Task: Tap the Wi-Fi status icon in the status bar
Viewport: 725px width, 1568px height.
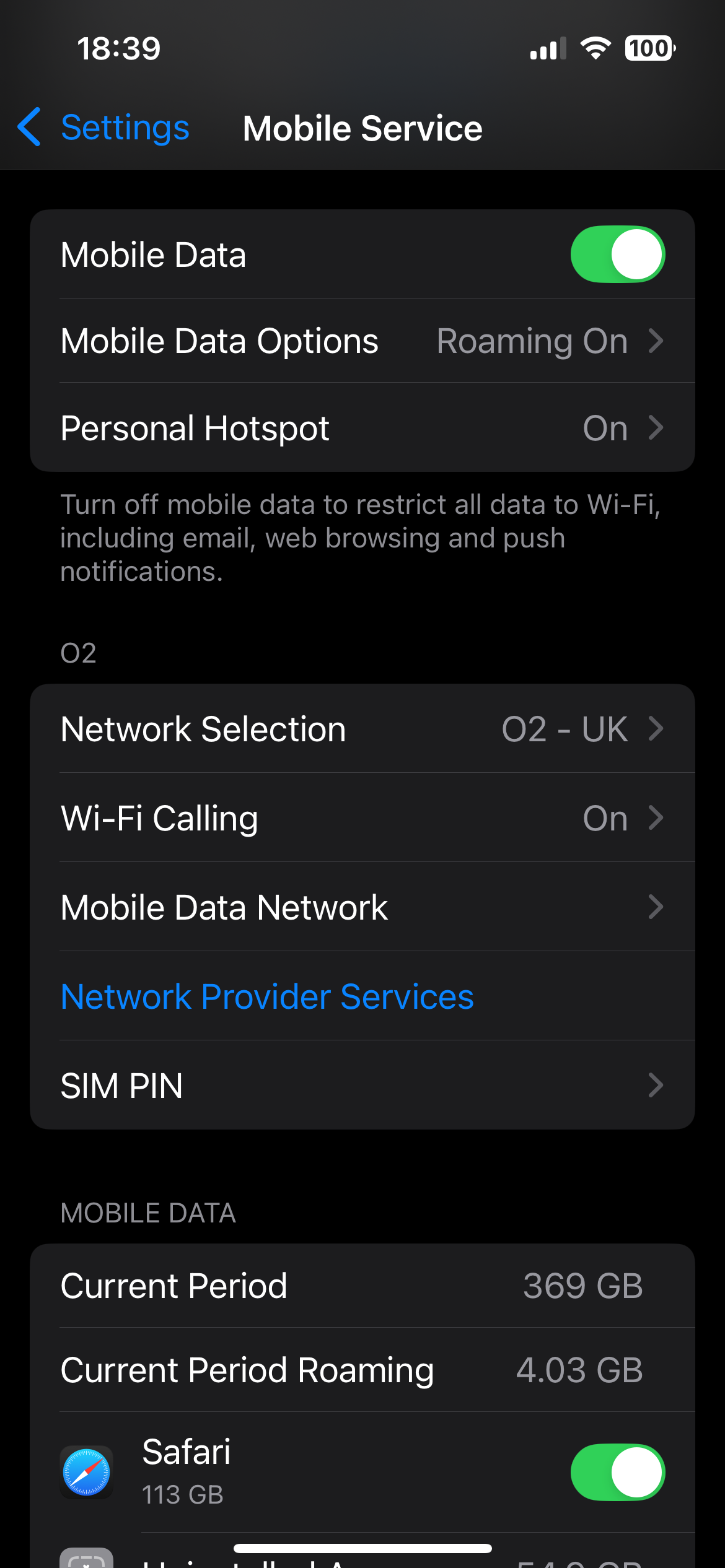Action: 594,48
